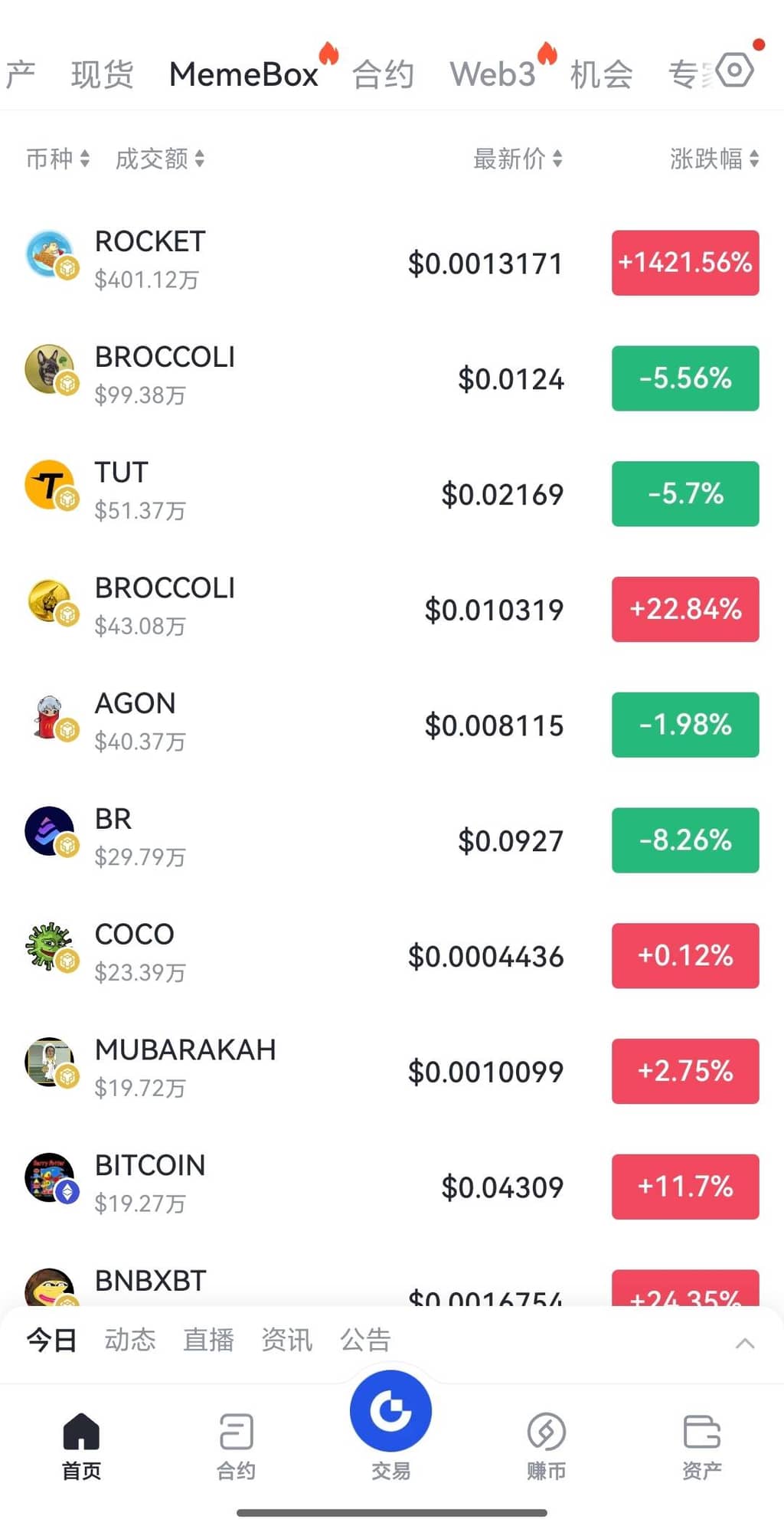Open the 资产 tab
This screenshot has width=784, height=1529.
[701, 1444]
